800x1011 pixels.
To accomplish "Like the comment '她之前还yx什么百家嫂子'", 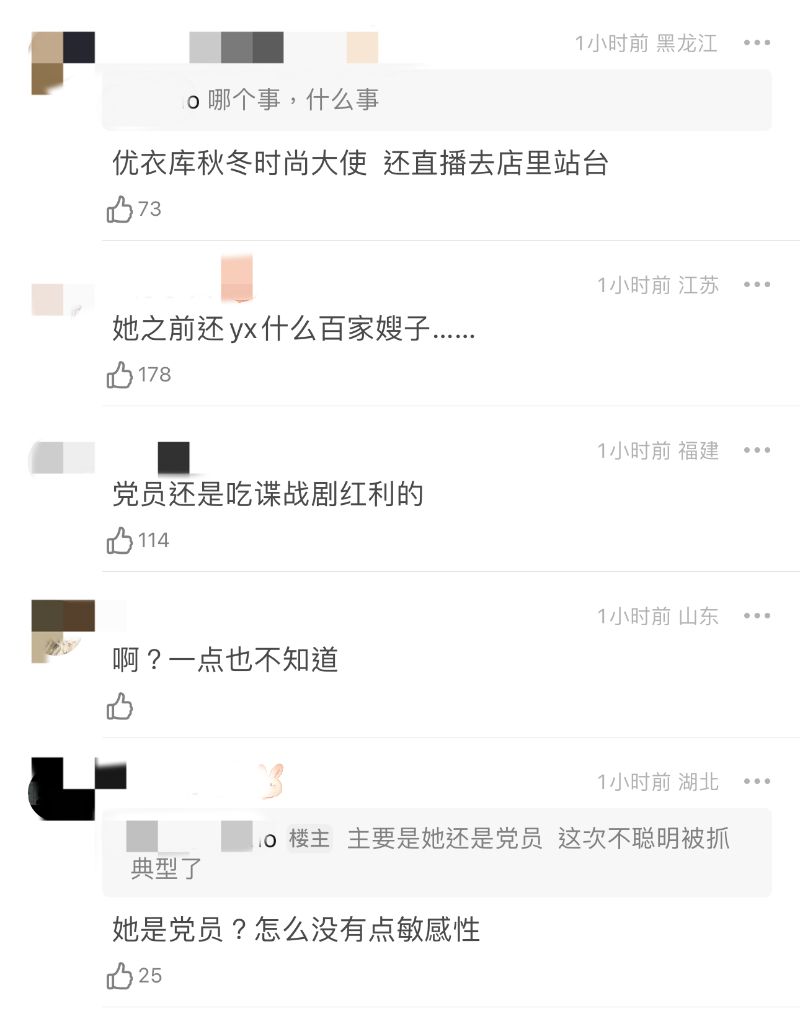I will point(120,375).
